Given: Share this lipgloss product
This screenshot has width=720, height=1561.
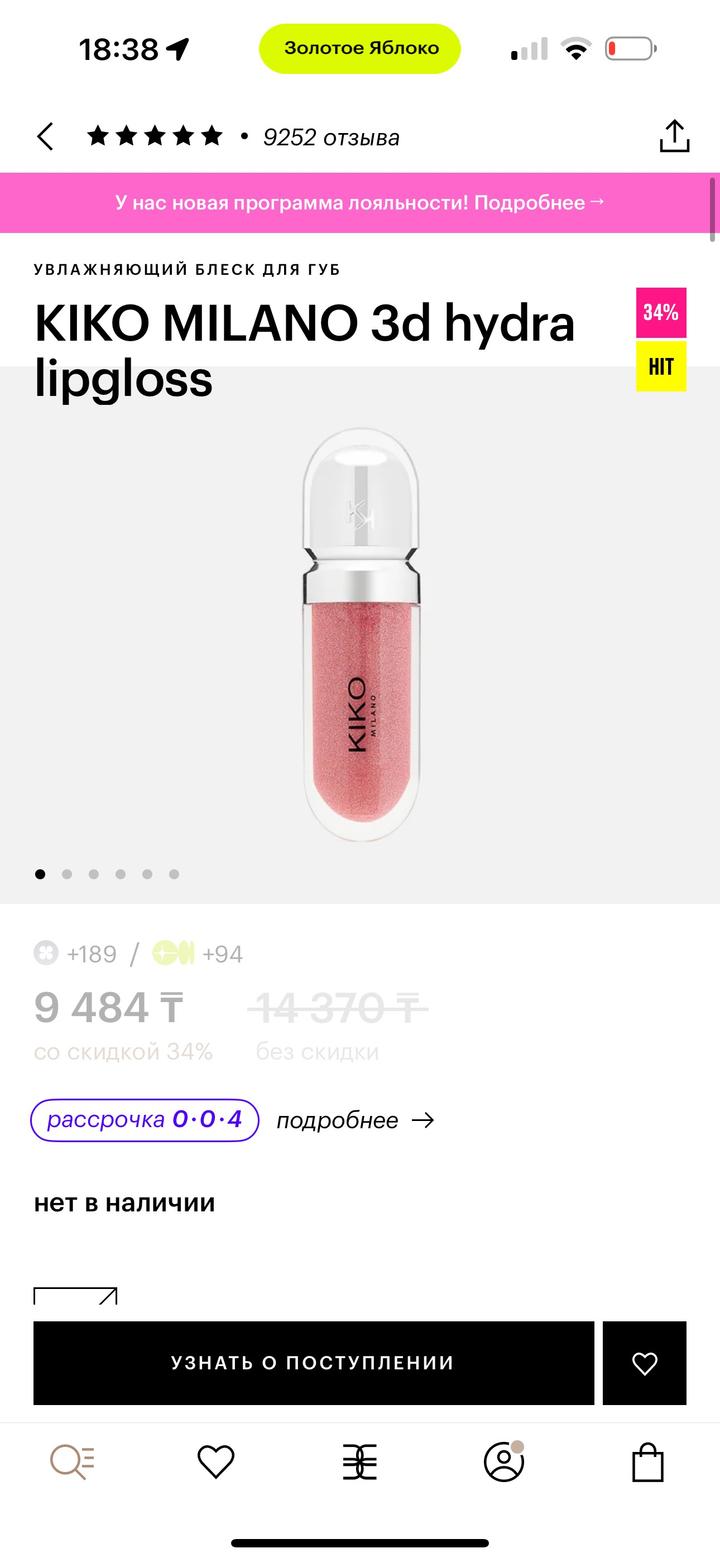Looking at the screenshot, I should [x=674, y=137].
